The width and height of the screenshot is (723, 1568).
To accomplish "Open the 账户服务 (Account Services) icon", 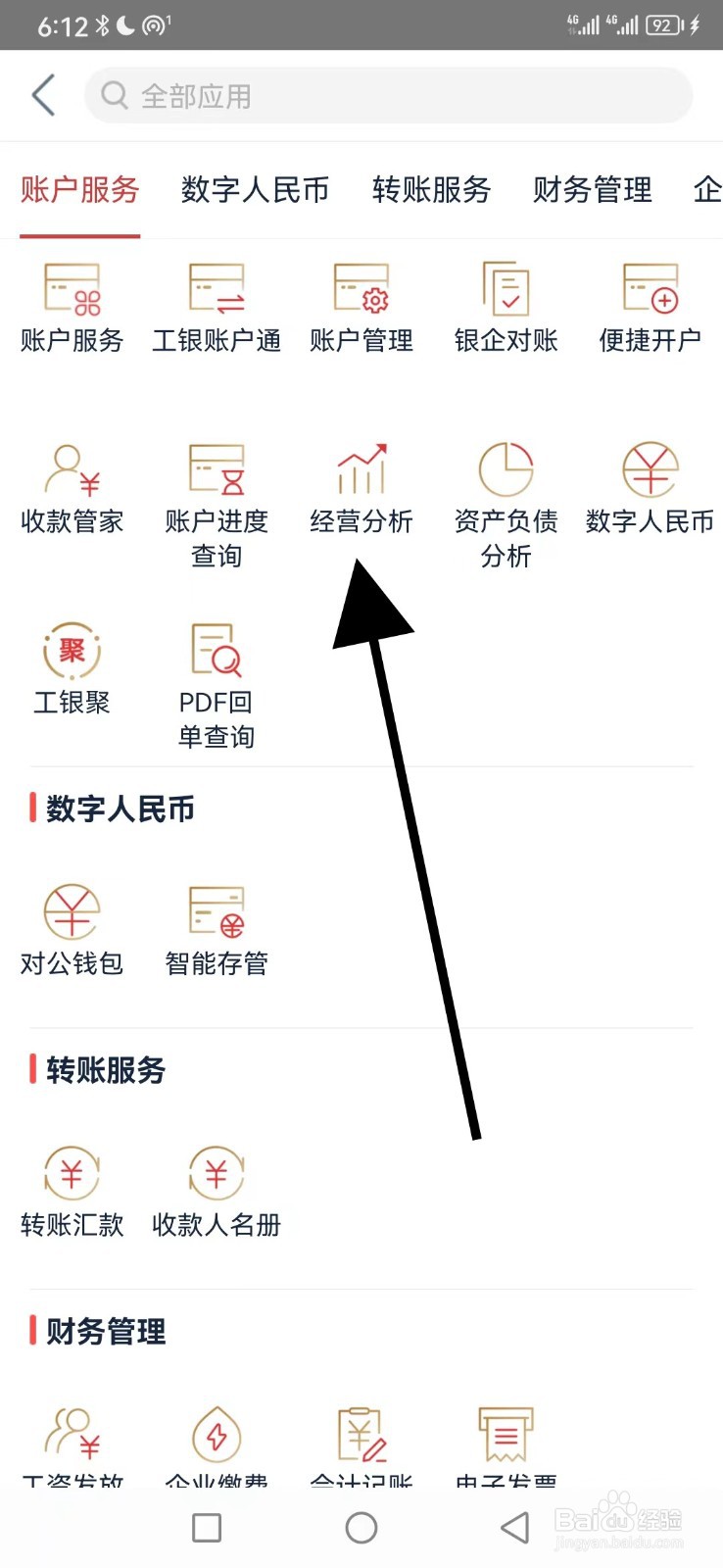I will click(72, 304).
